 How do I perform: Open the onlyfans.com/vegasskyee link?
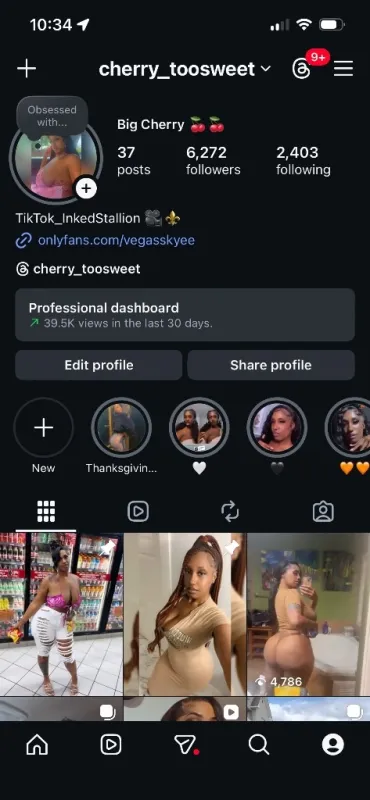point(116,240)
